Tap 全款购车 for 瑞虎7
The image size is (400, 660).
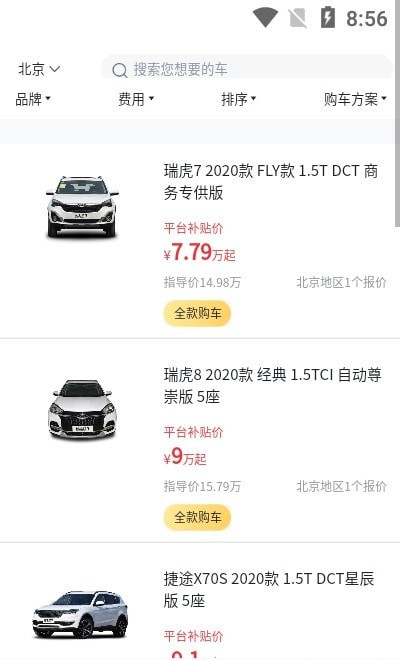point(197,313)
